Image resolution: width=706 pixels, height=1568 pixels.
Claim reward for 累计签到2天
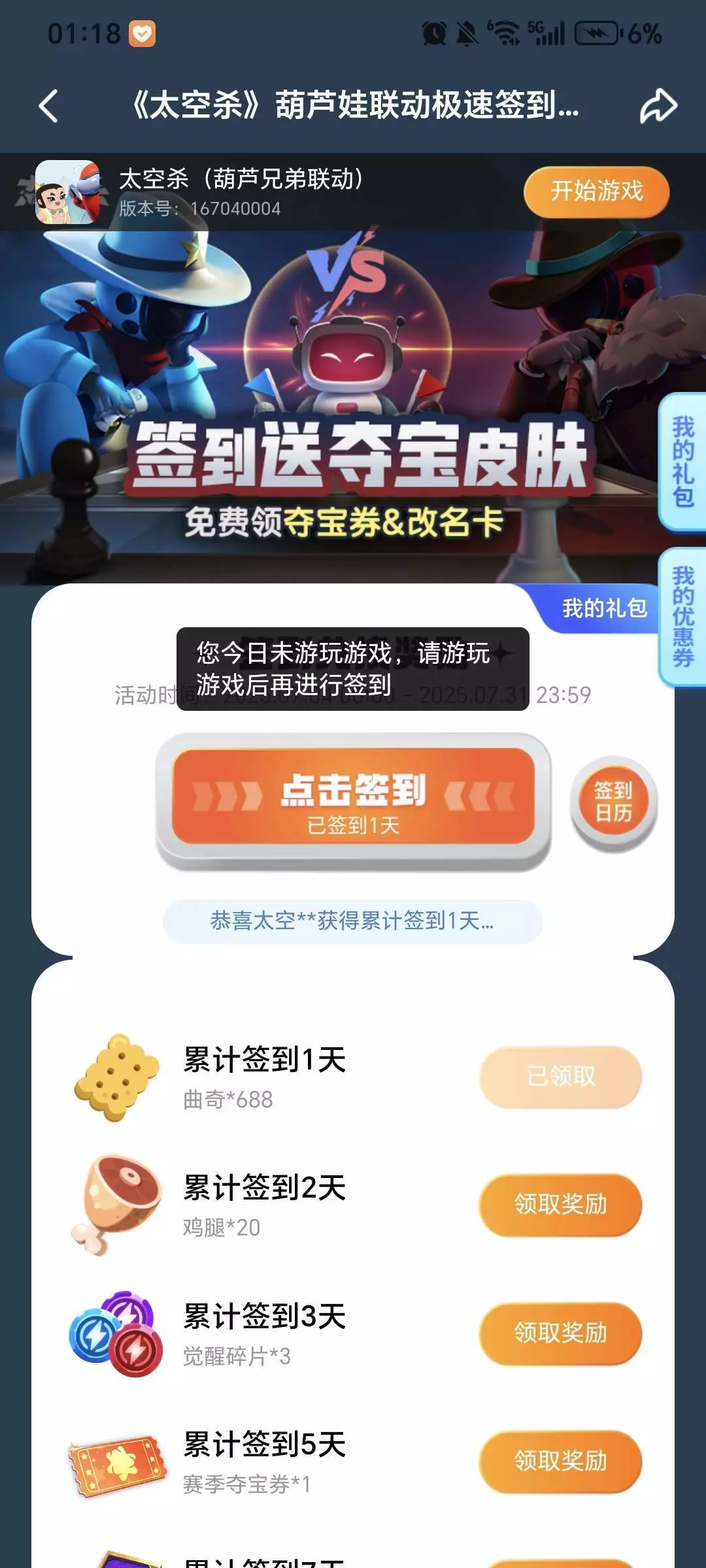[x=560, y=1203]
